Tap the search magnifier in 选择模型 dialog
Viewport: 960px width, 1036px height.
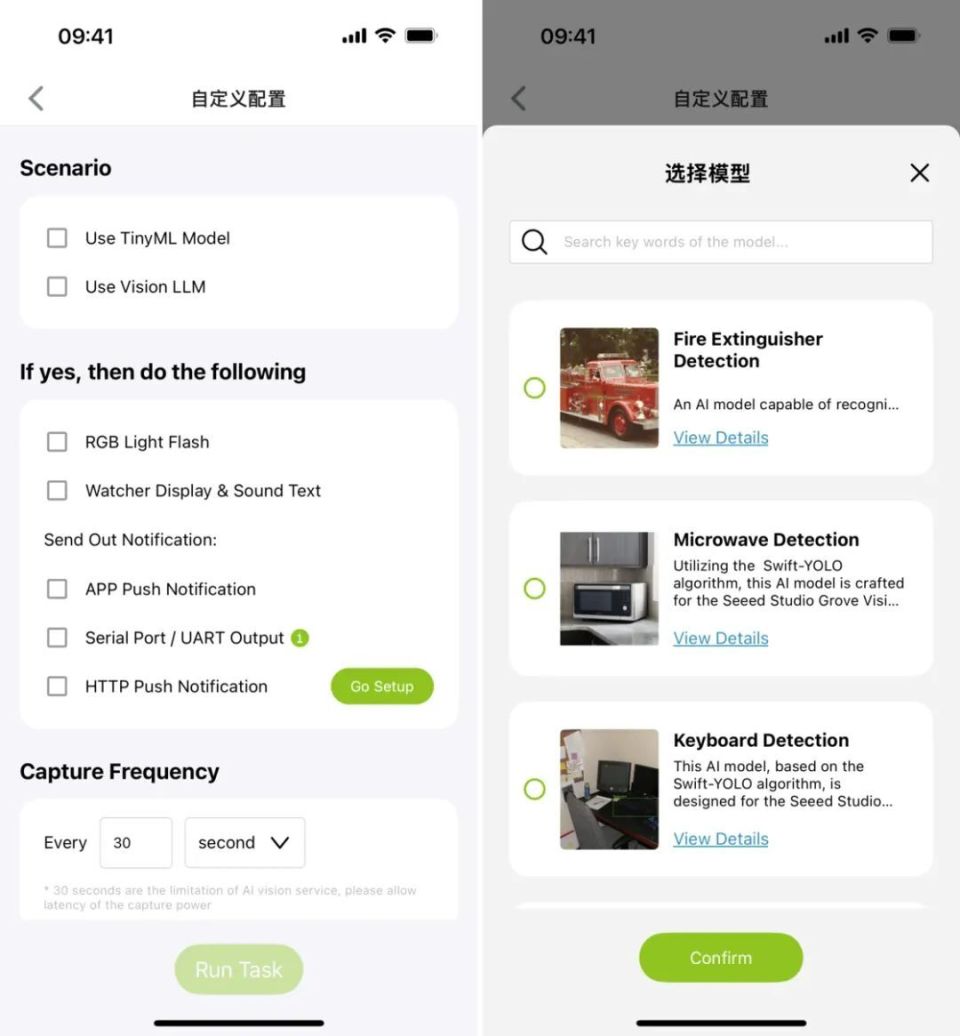(x=534, y=242)
